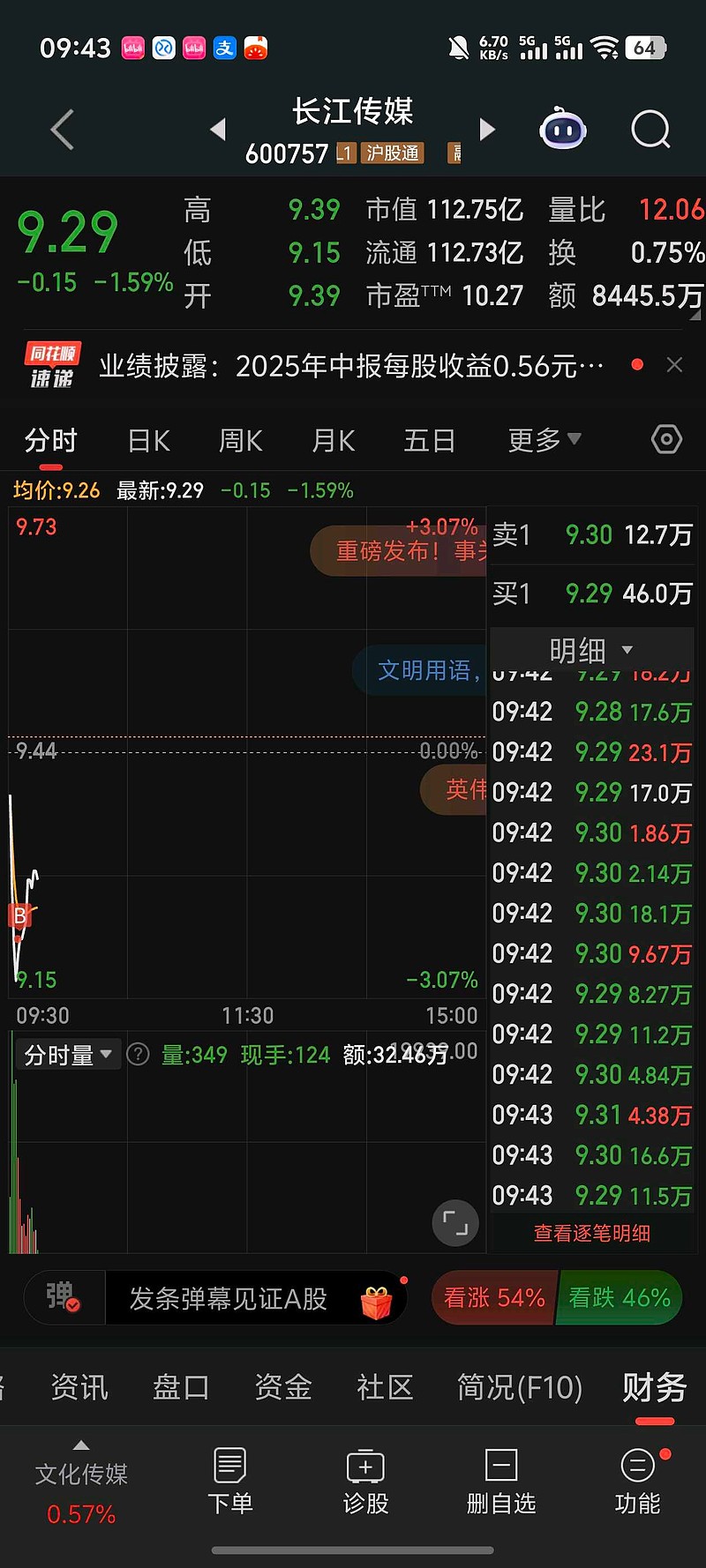706x1568 pixels.
Task: Switch to the 月K chart tab
Action: 334,440
